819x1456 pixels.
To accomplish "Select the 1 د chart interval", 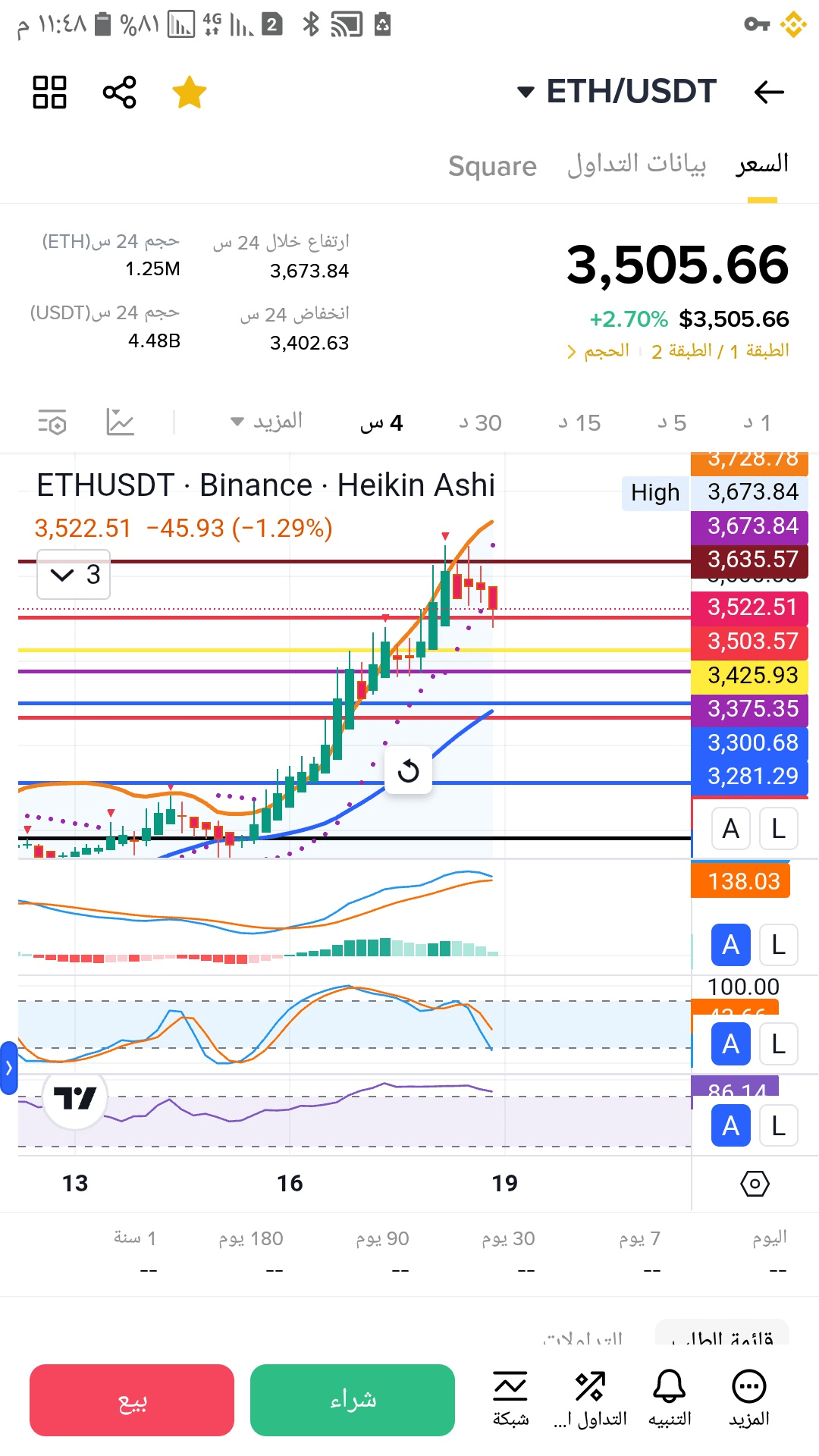I will (757, 422).
